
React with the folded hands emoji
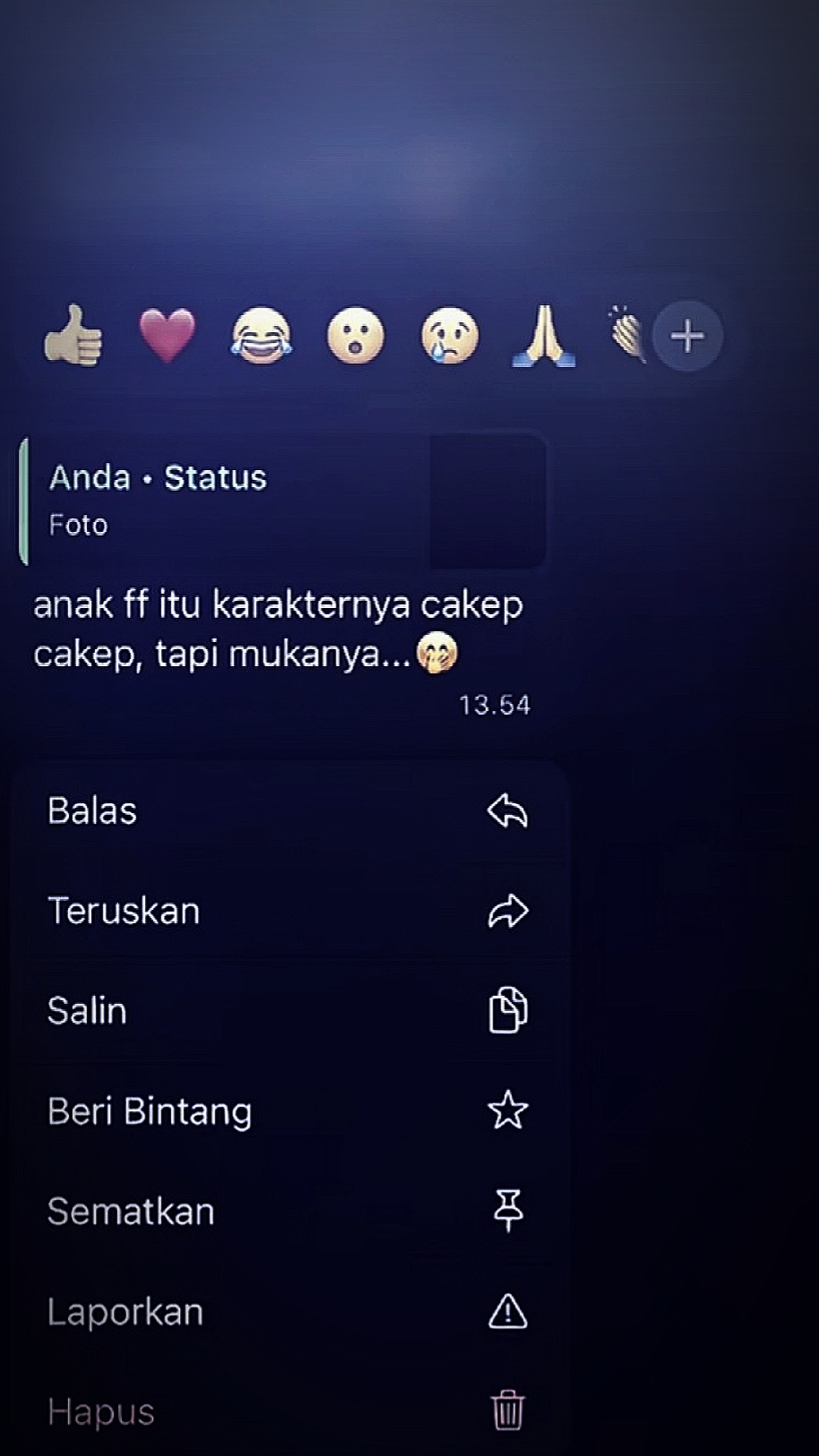pyautogui.click(x=543, y=336)
